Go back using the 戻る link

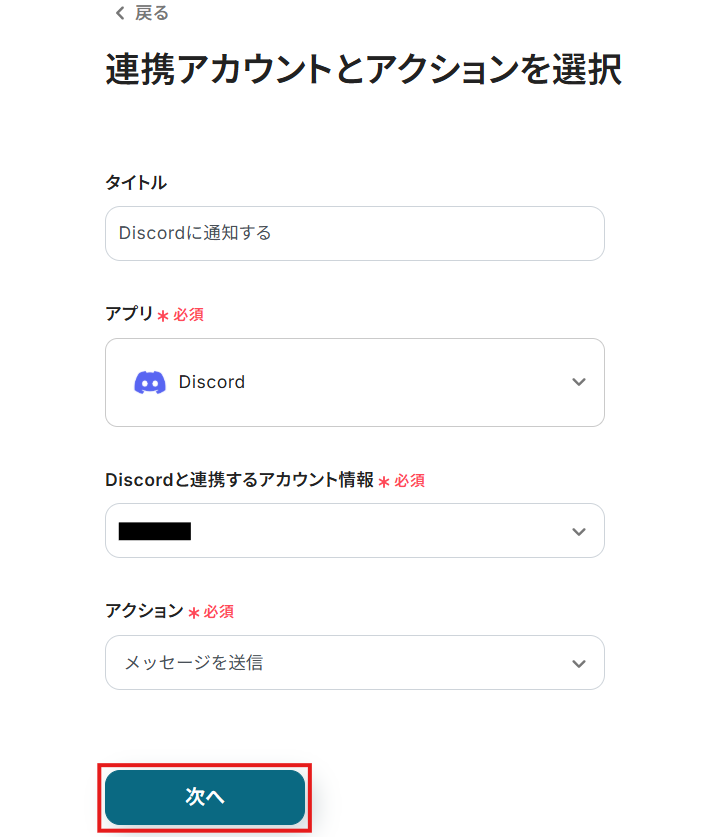pyautogui.click(x=142, y=13)
